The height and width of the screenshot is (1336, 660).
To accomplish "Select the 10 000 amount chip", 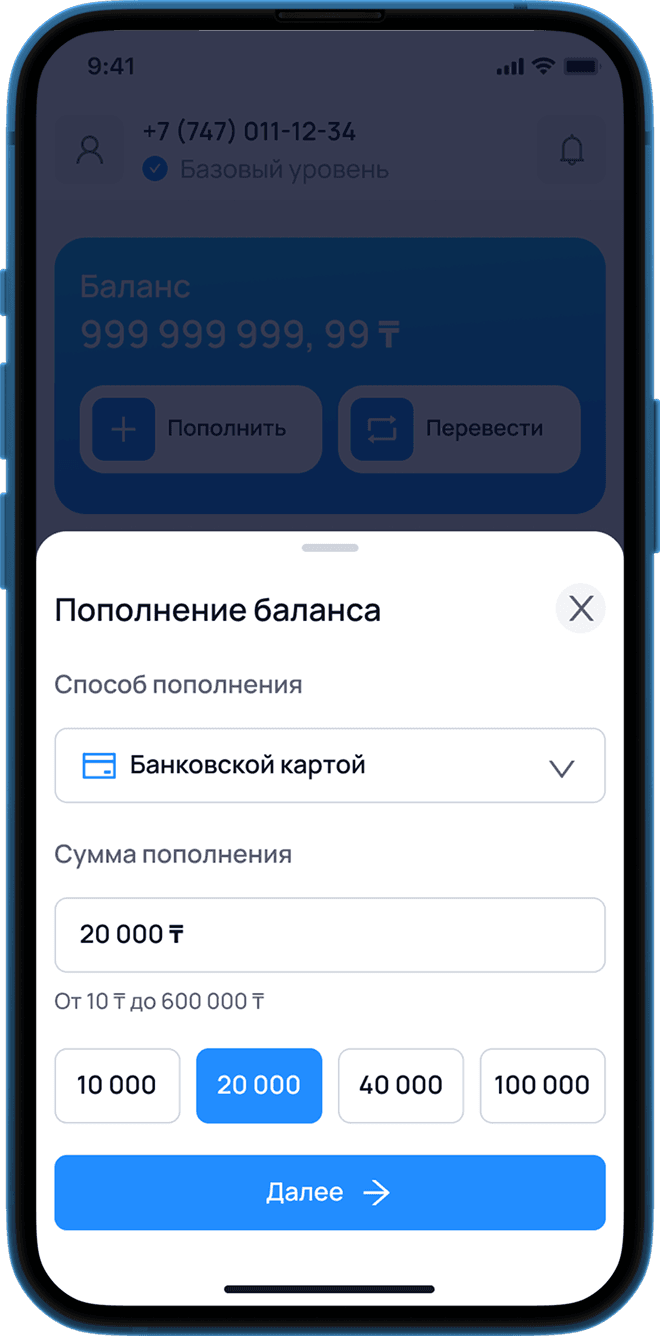I will [x=117, y=1085].
